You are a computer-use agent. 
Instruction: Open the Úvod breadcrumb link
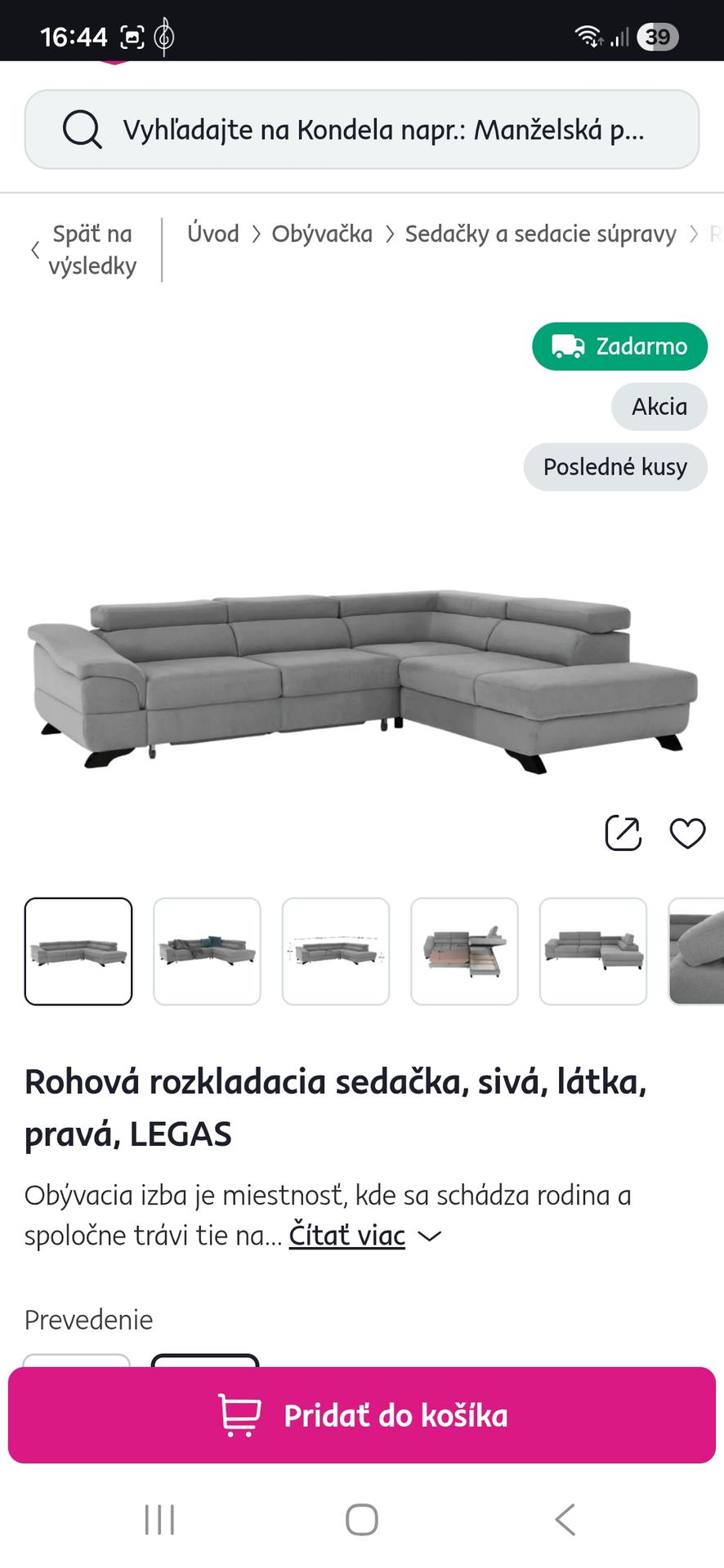213,234
